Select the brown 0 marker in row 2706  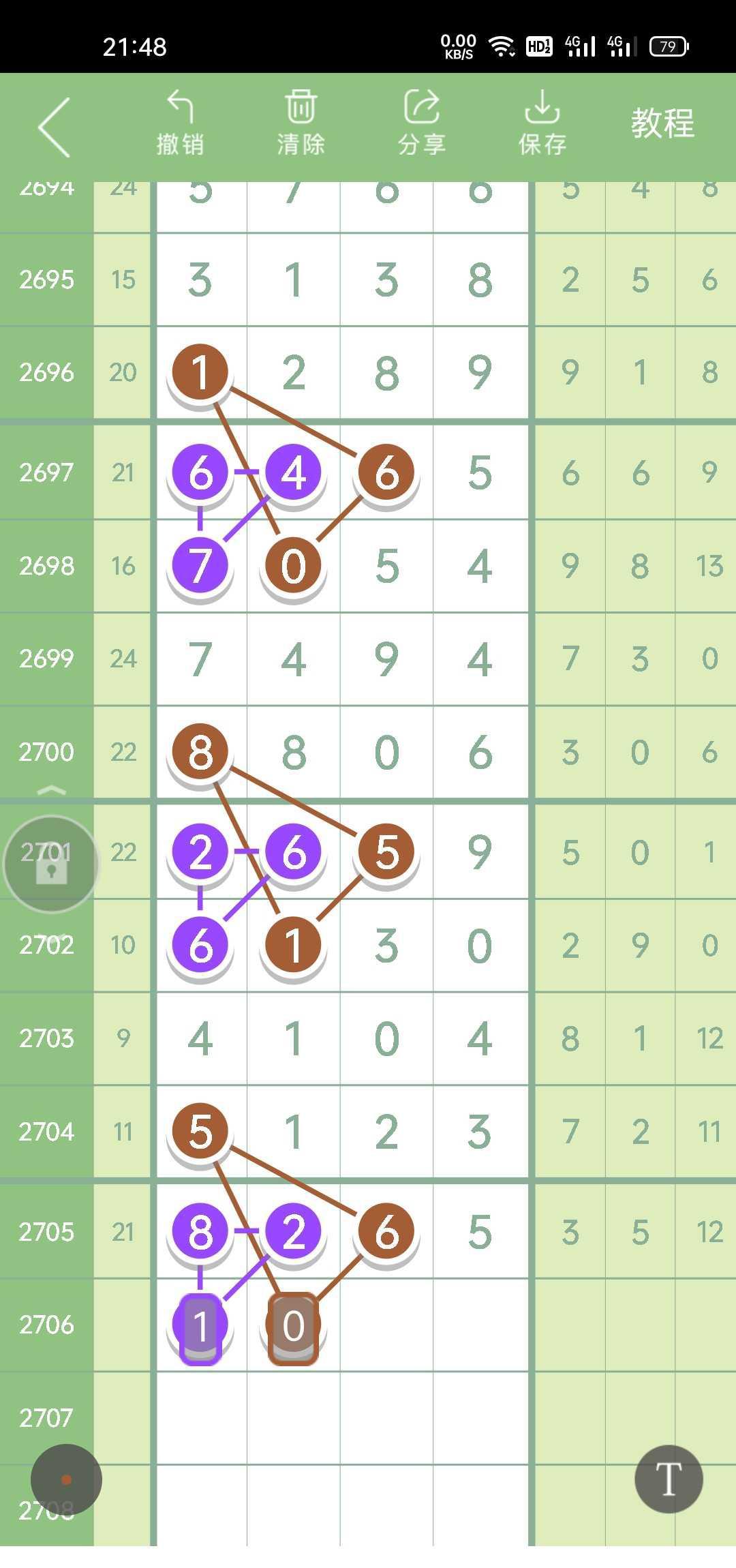coord(294,1327)
